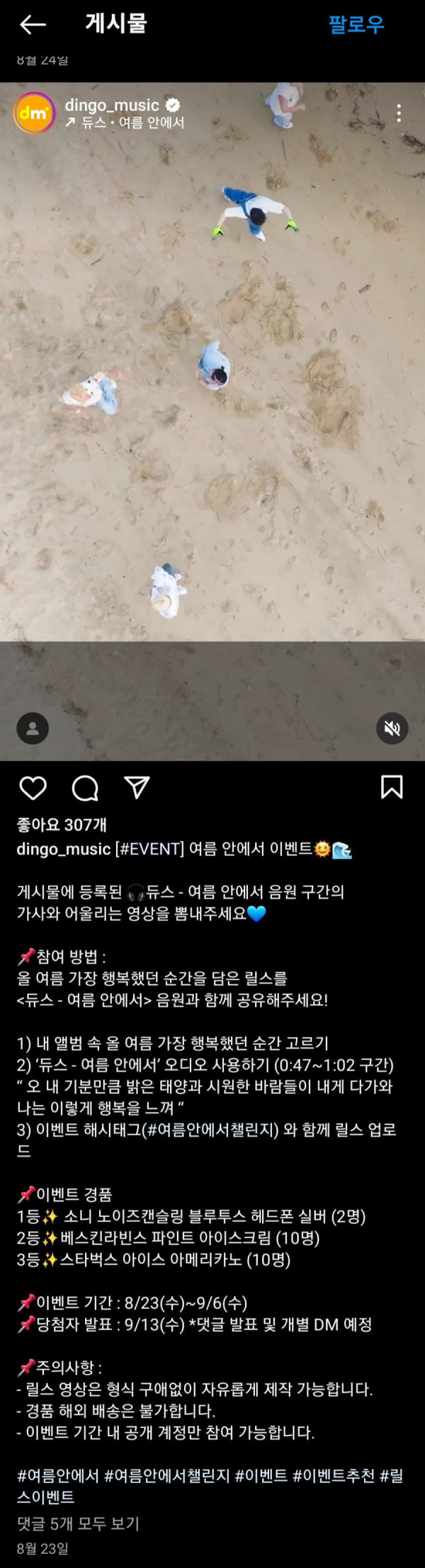Viewport: 425px width, 1568px height.
Task: View all comments 댓글 5개 모두 보기
Action: pyautogui.click(x=78, y=1523)
